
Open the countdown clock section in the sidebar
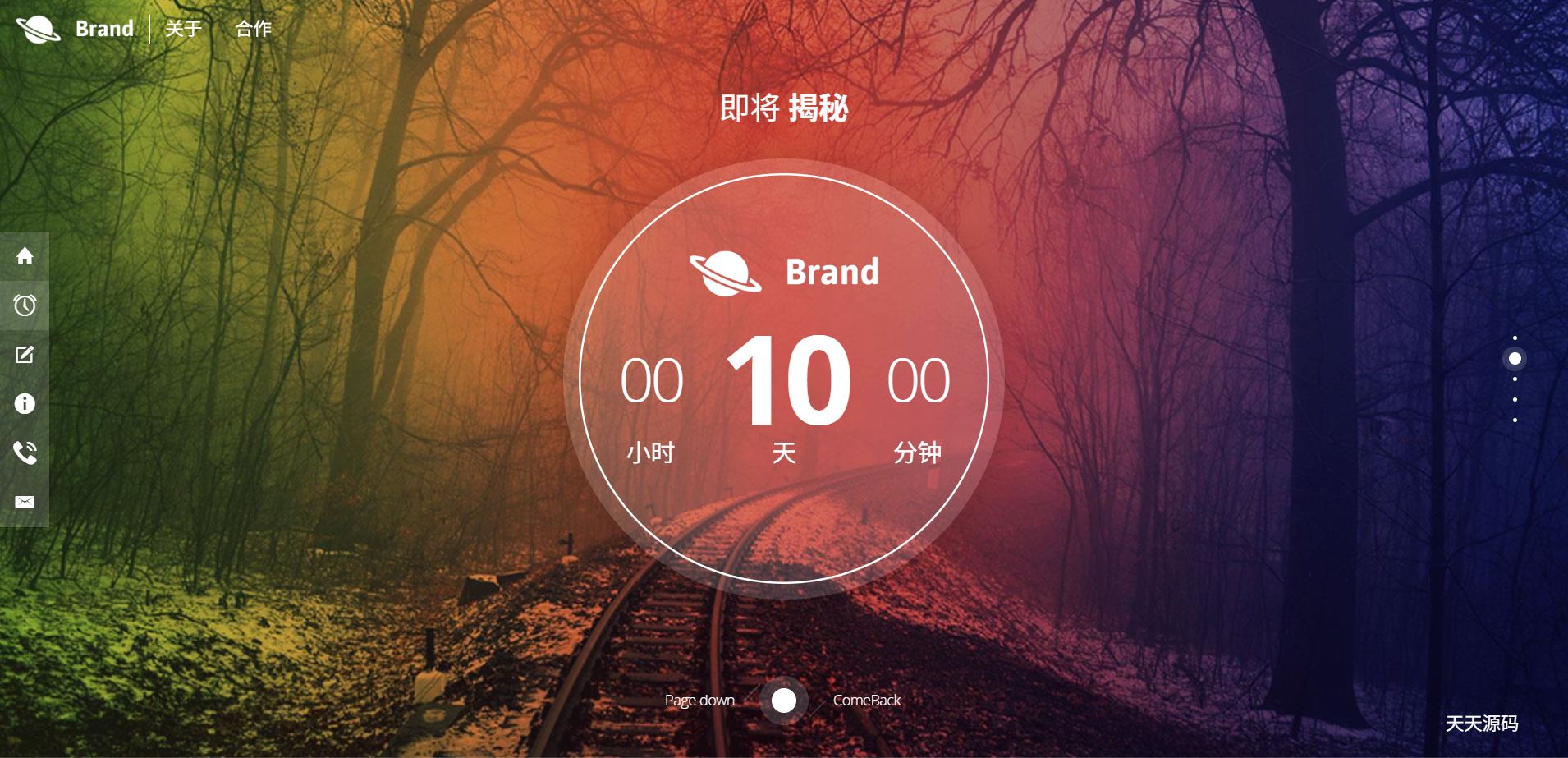(25, 305)
